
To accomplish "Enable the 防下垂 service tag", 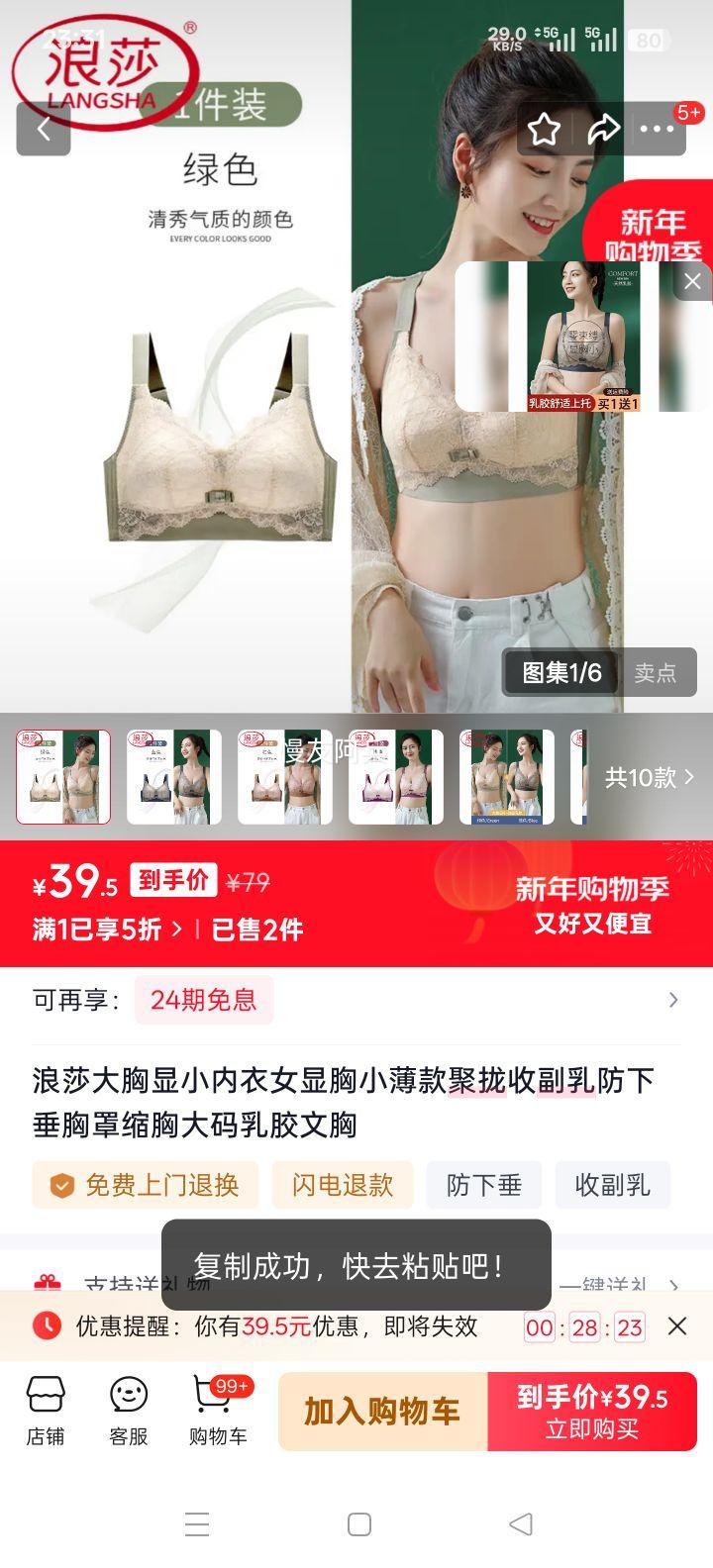I will [x=483, y=1185].
